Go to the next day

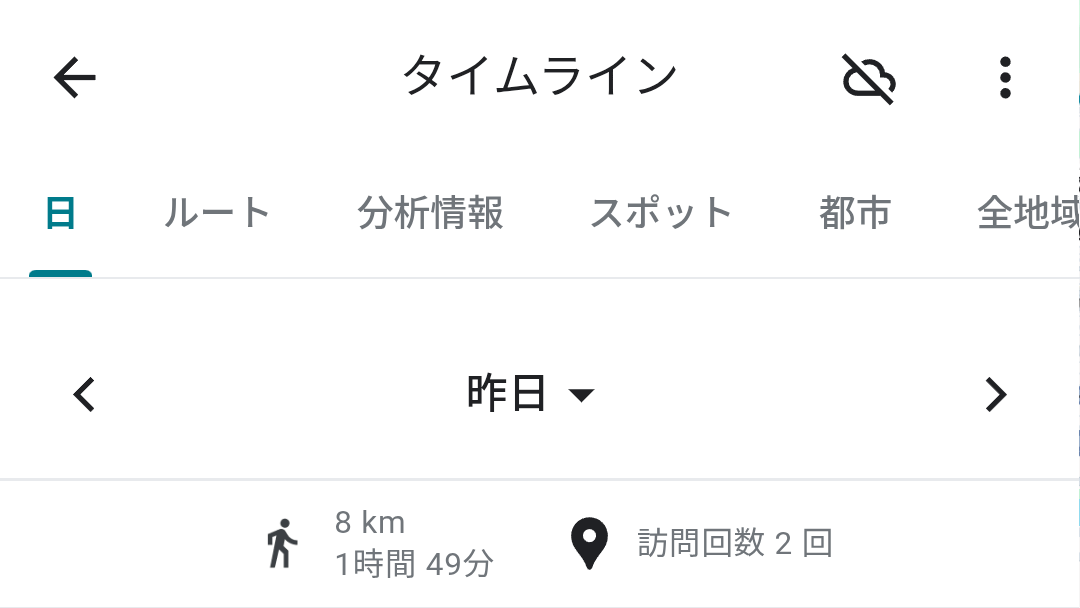[x=995, y=395]
